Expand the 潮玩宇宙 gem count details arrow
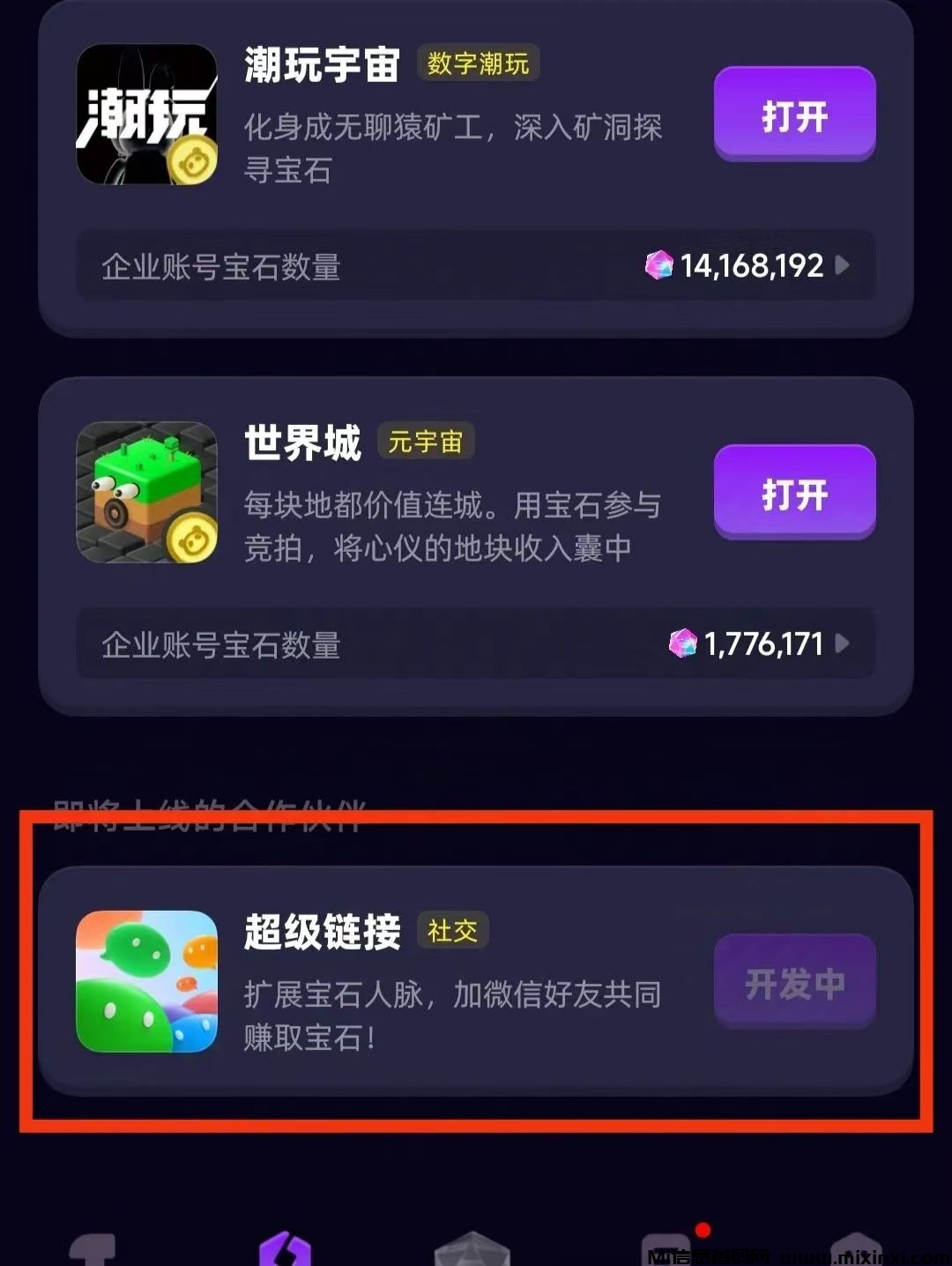The width and height of the screenshot is (952, 1266). coord(844,266)
